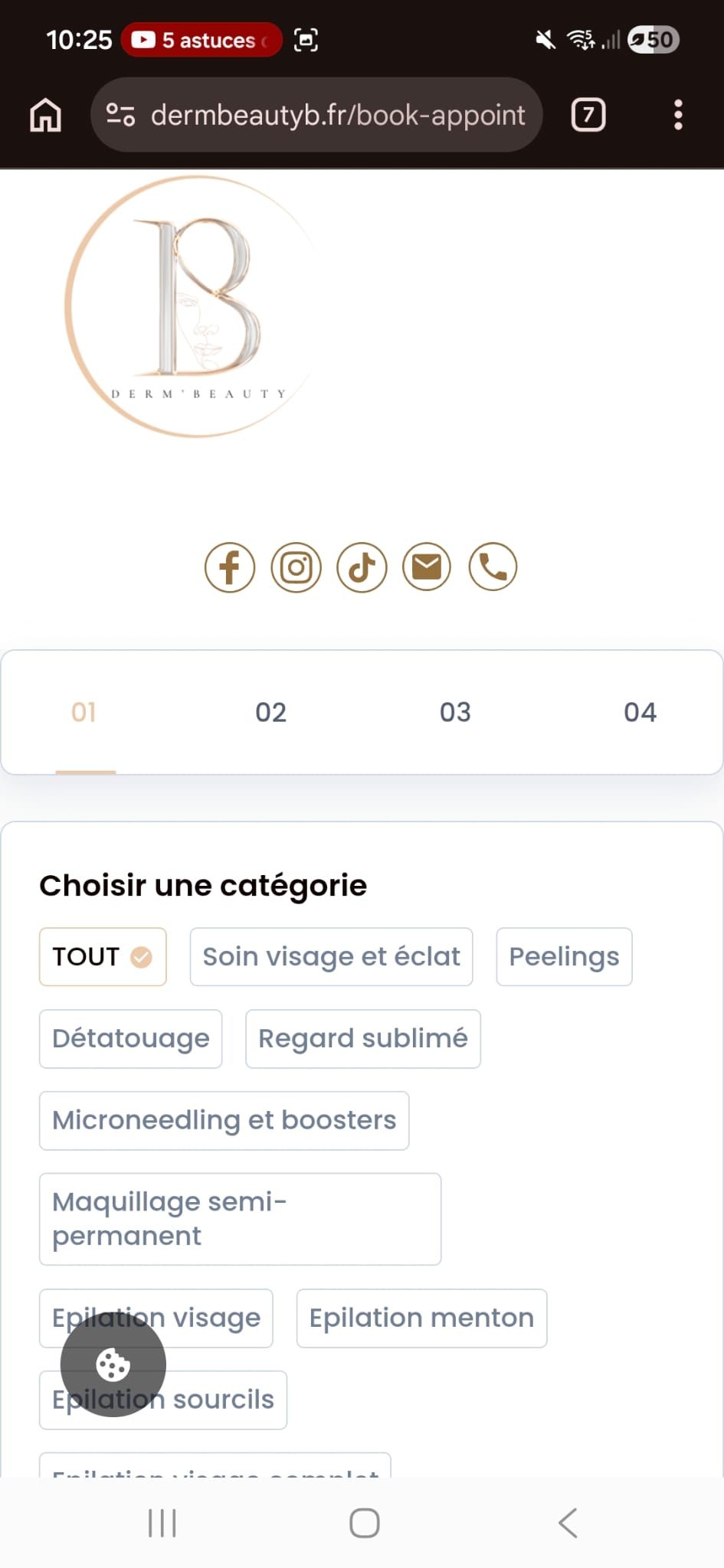Open Chrome's three-dot overflow menu
Screen dimensions: 724x1568
click(x=678, y=115)
